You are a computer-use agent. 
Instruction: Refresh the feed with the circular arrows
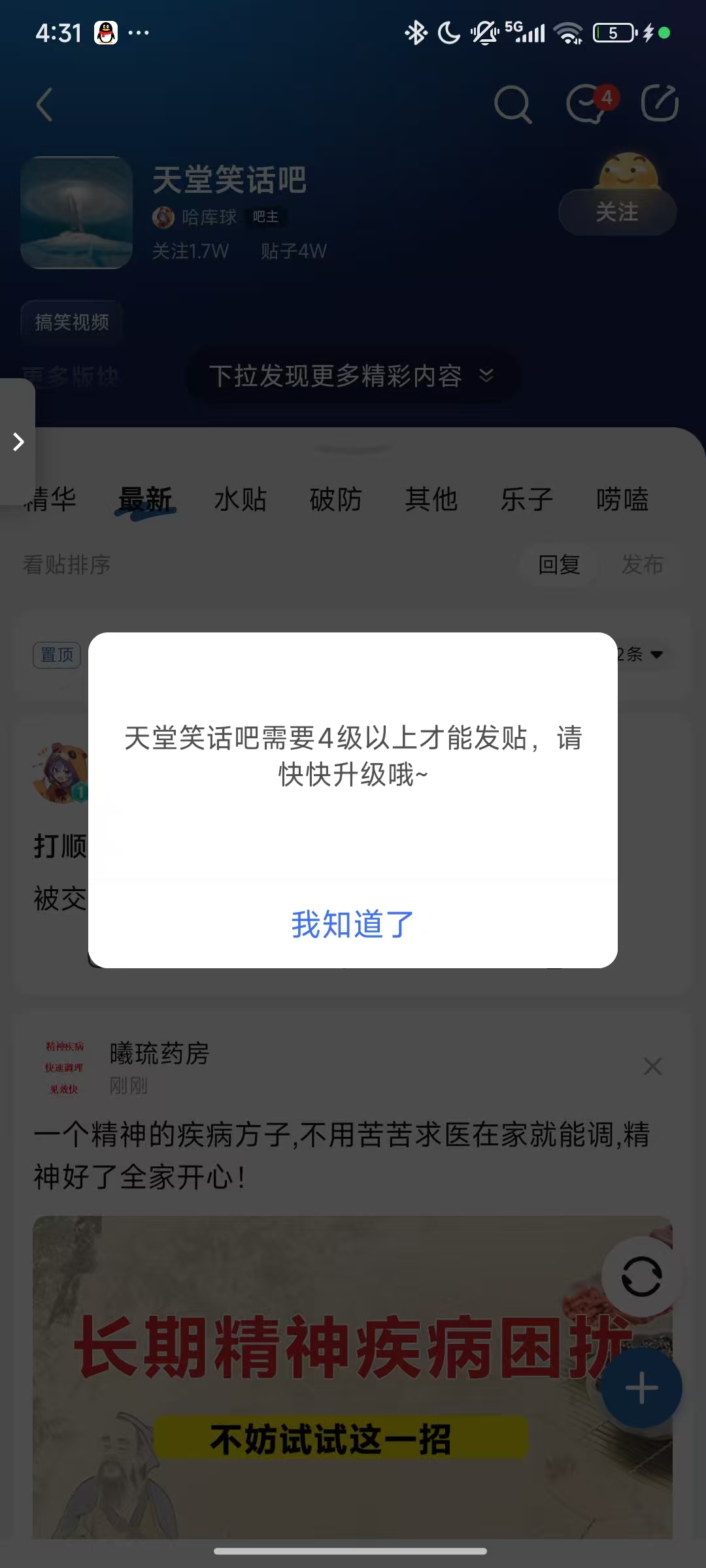point(641,1276)
